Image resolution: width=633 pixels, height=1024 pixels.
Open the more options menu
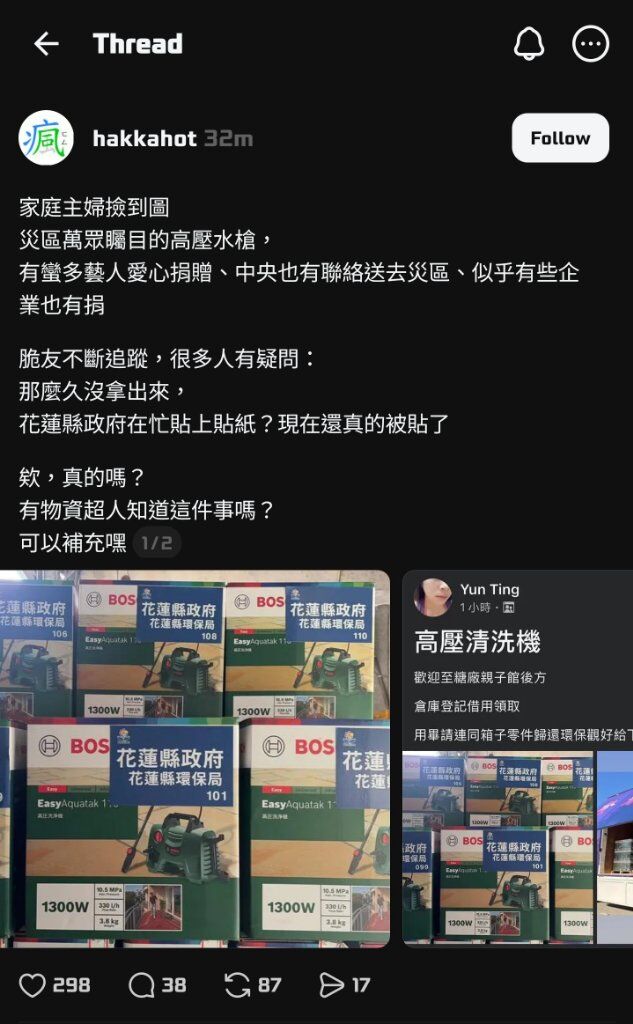tap(590, 44)
